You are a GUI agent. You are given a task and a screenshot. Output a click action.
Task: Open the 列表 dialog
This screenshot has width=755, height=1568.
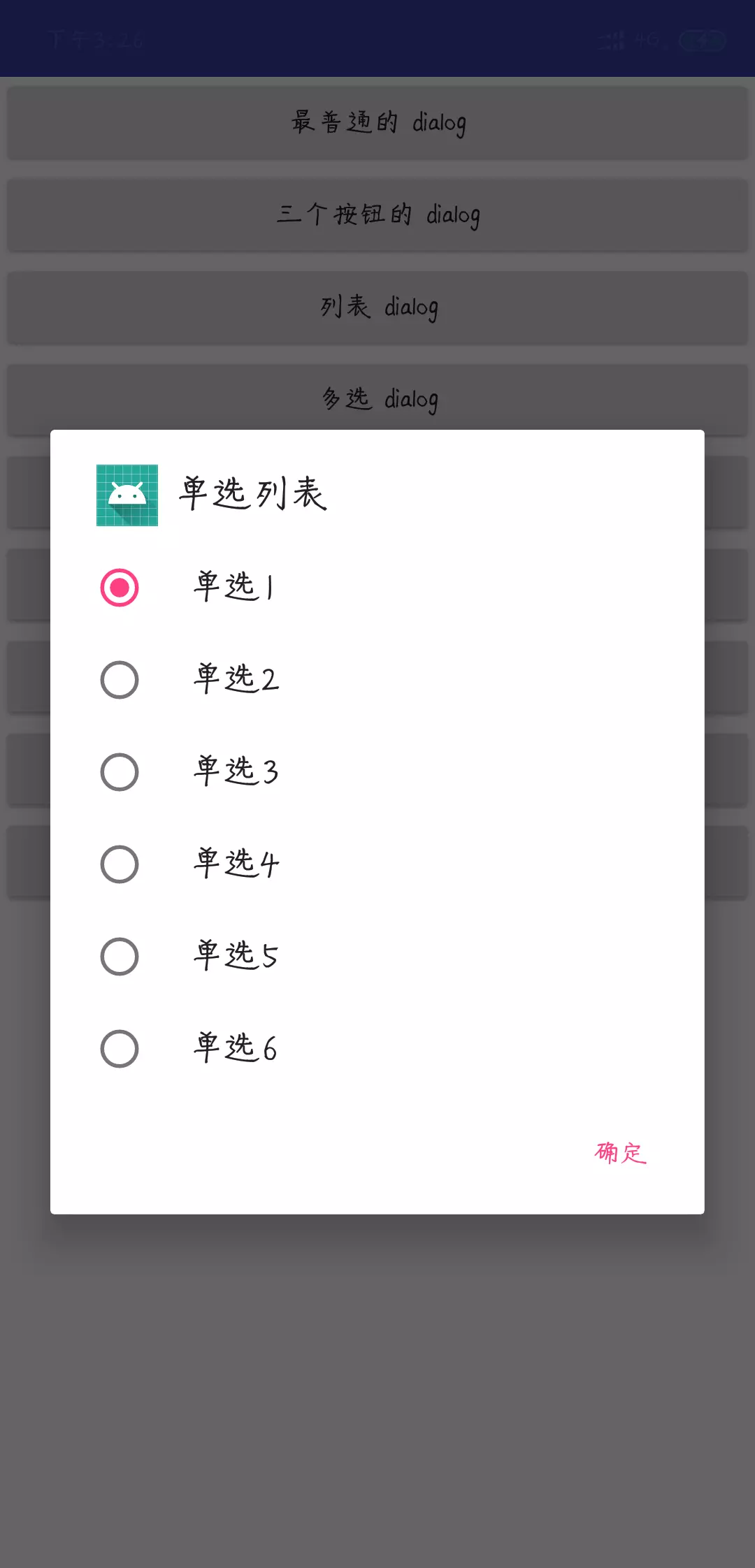(x=377, y=307)
